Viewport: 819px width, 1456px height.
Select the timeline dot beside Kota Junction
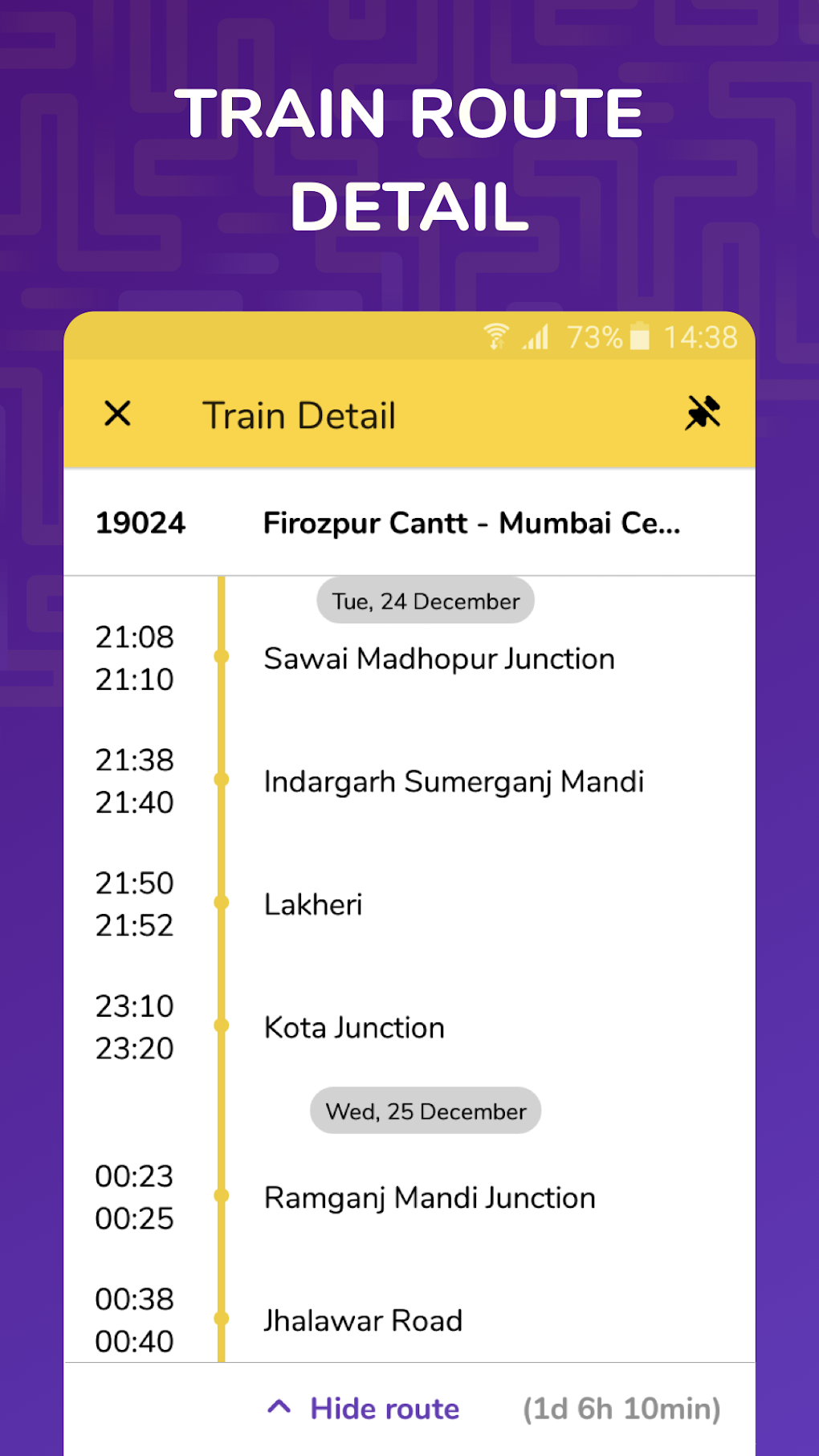tap(221, 1026)
